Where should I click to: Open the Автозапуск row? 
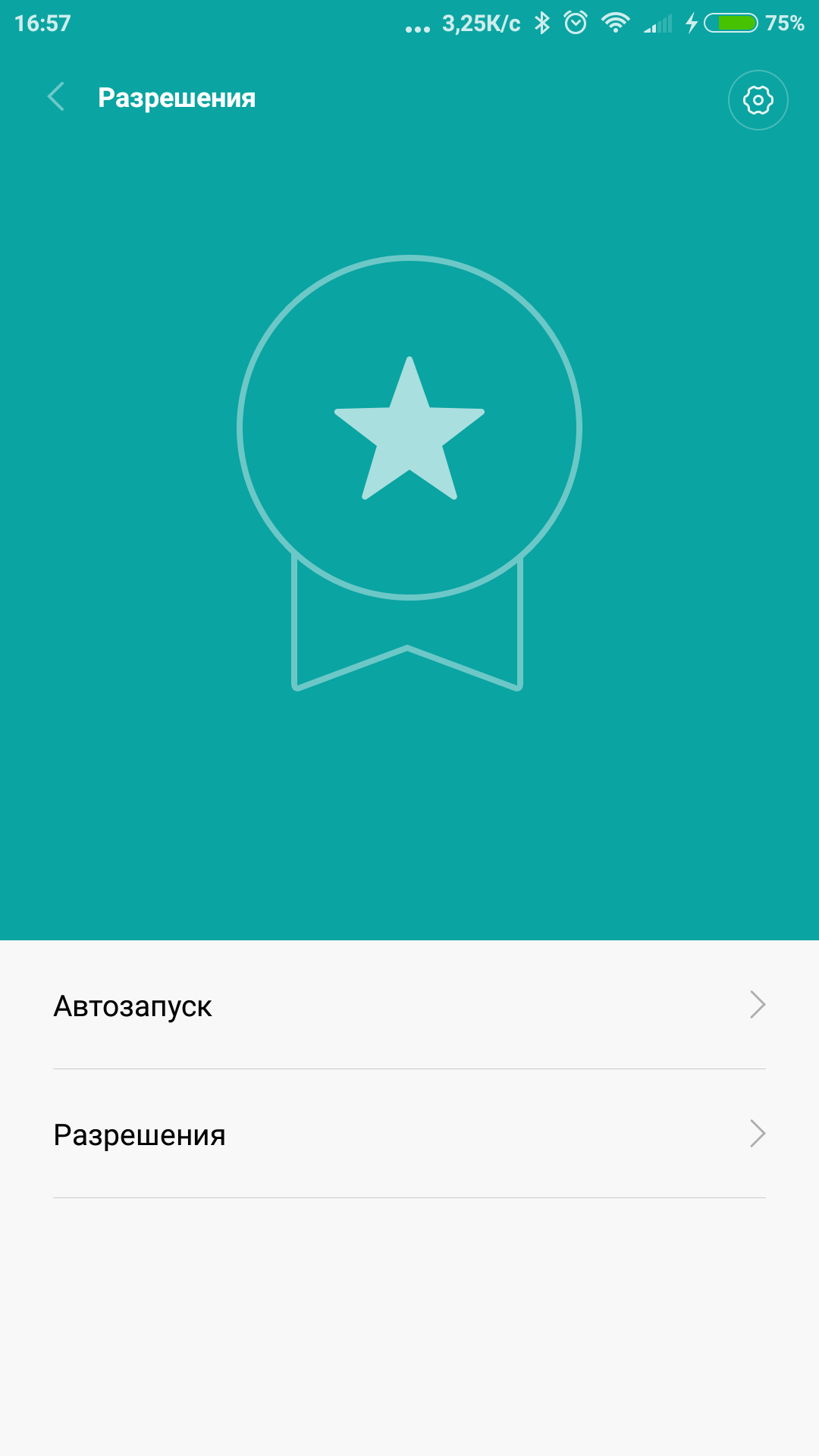pyautogui.click(x=409, y=1005)
